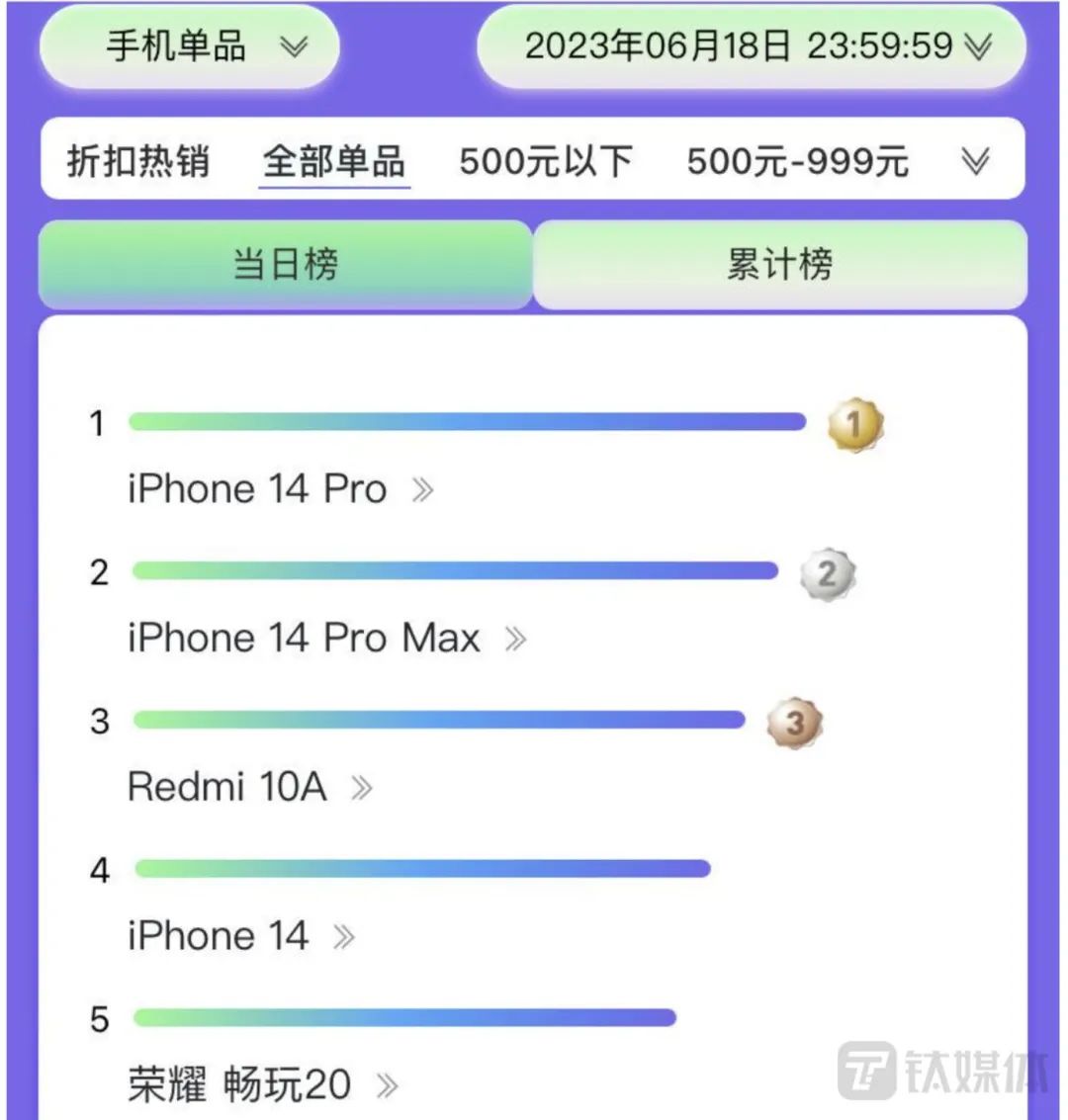The image size is (1068, 1120).
Task: Select the 500元-999元 price range
Action: (799, 161)
